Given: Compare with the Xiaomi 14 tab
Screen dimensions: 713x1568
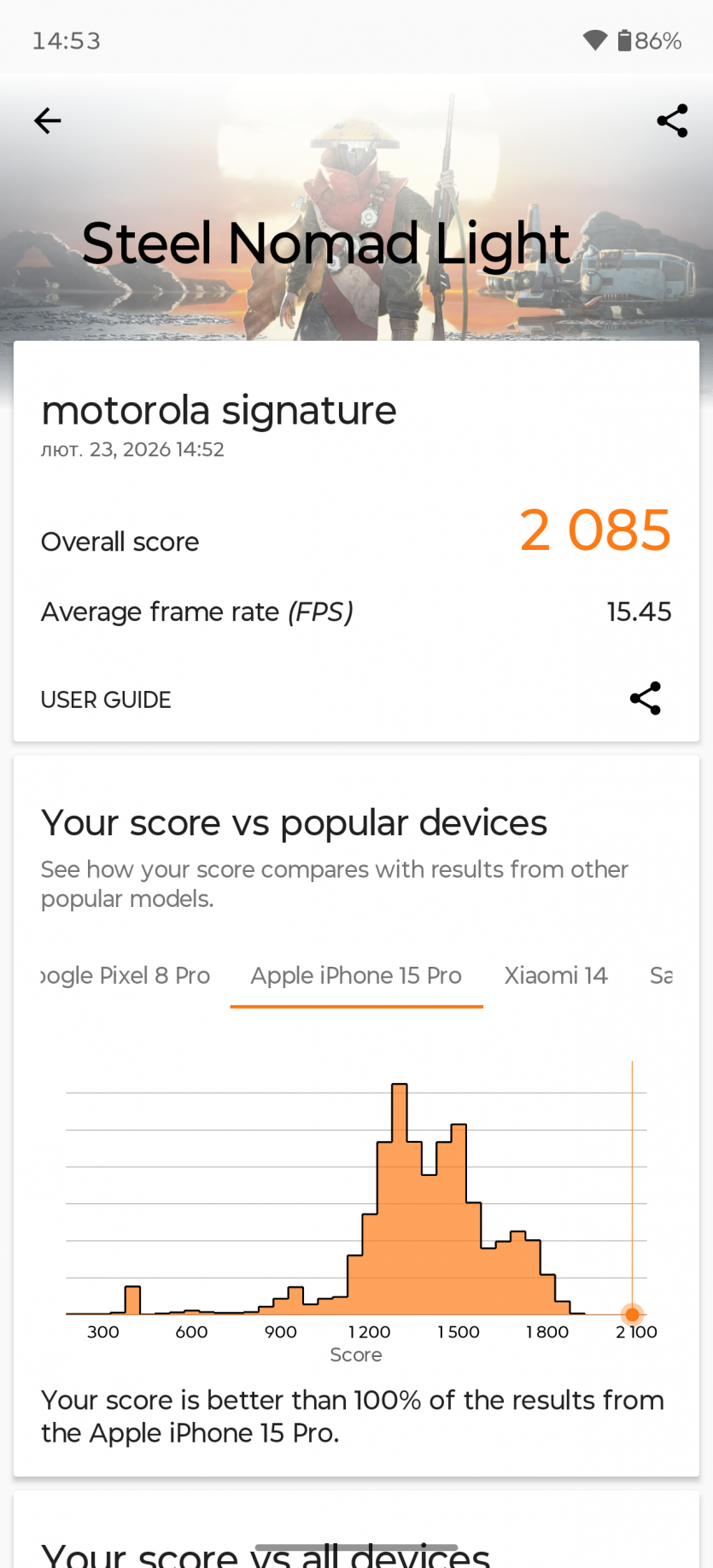Looking at the screenshot, I should (555, 975).
